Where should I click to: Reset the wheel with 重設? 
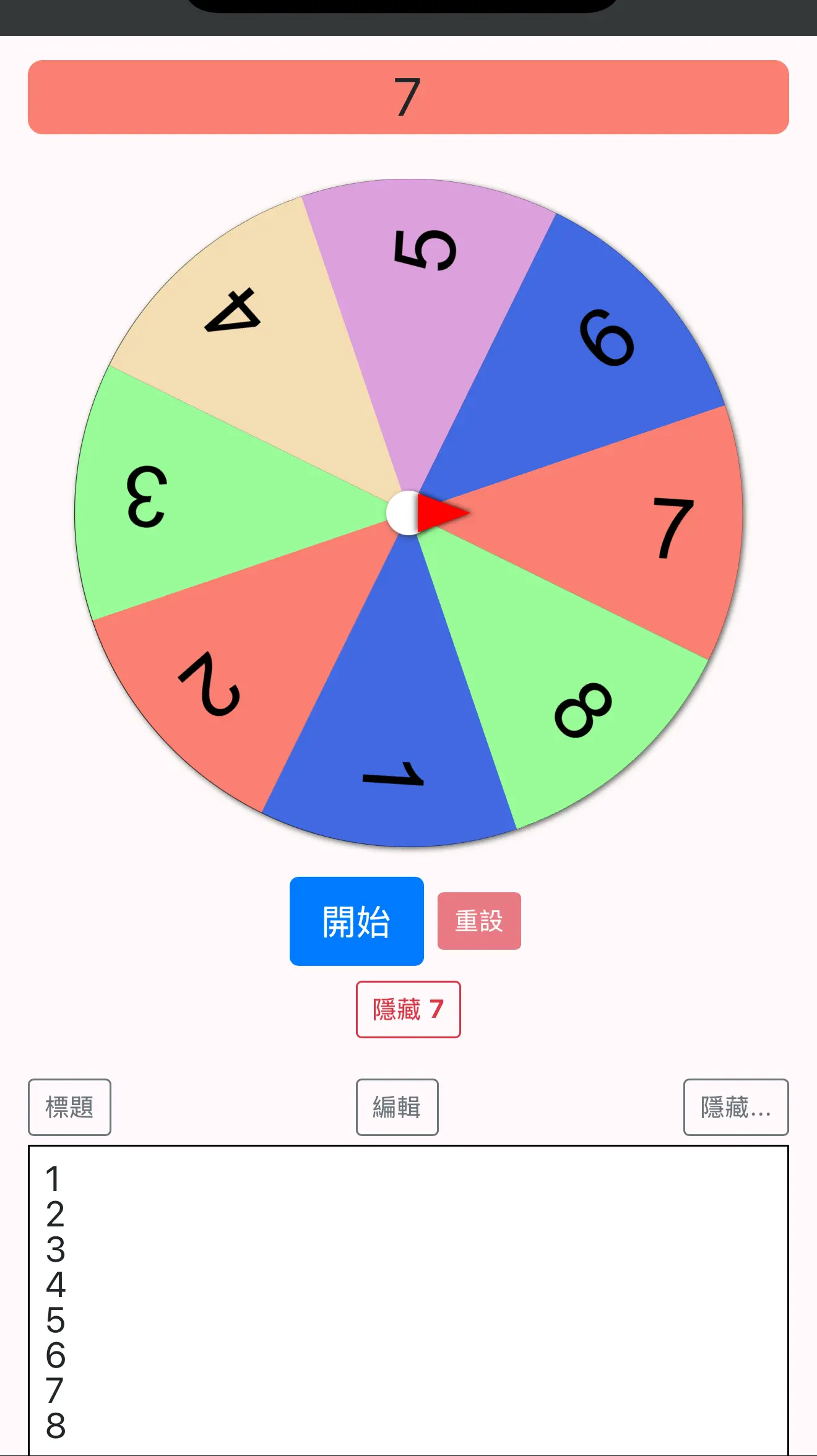coord(479,921)
